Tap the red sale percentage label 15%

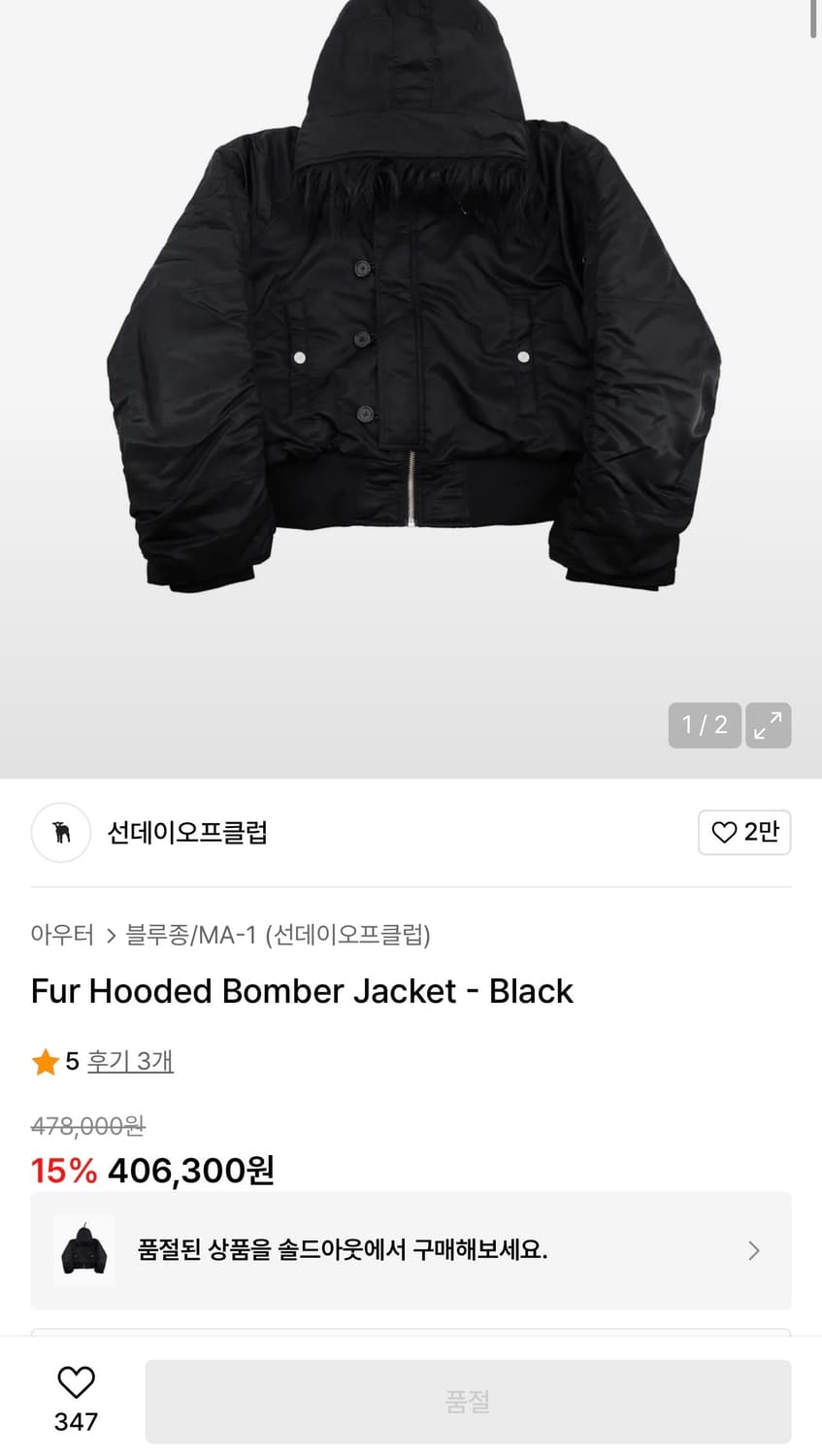[64, 1171]
